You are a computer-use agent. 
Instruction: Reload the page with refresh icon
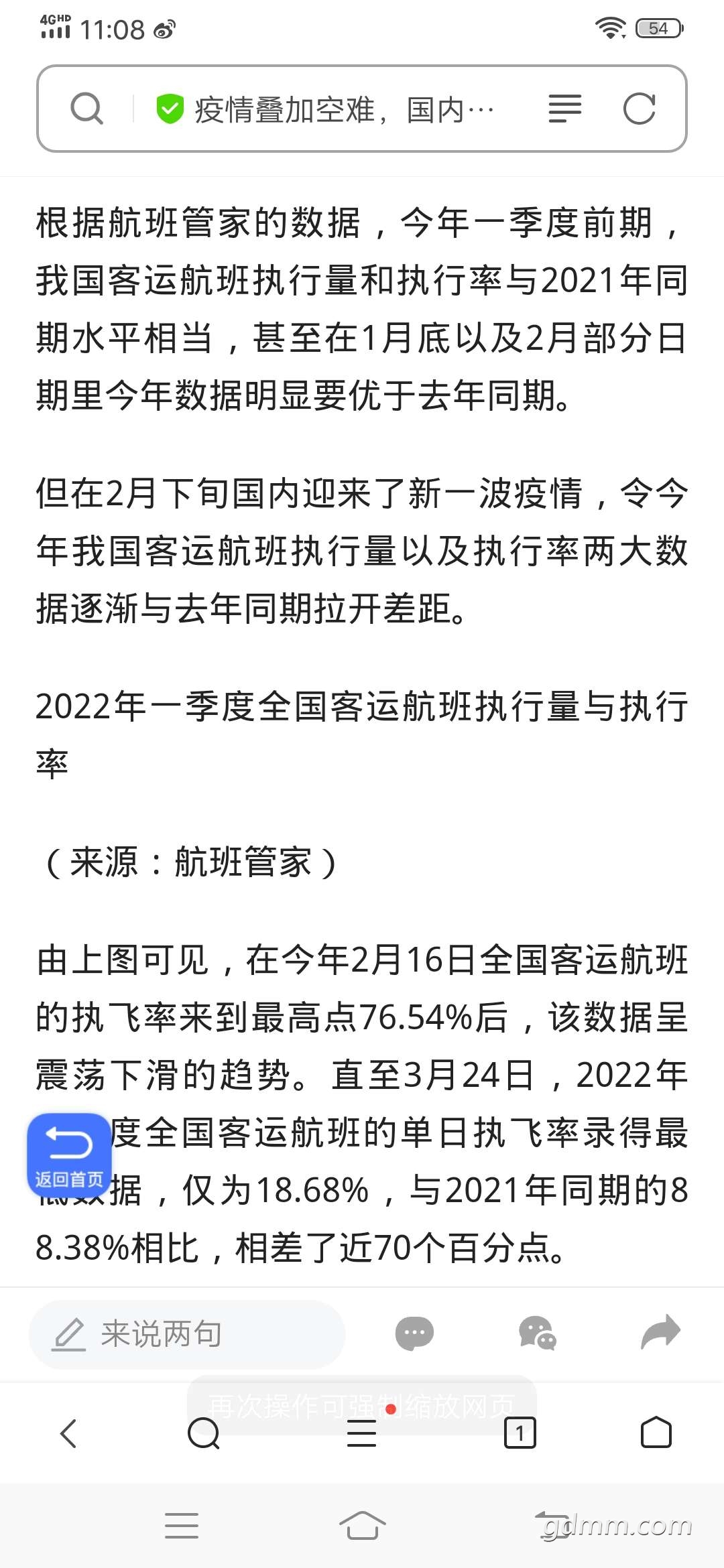tap(639, 109)
